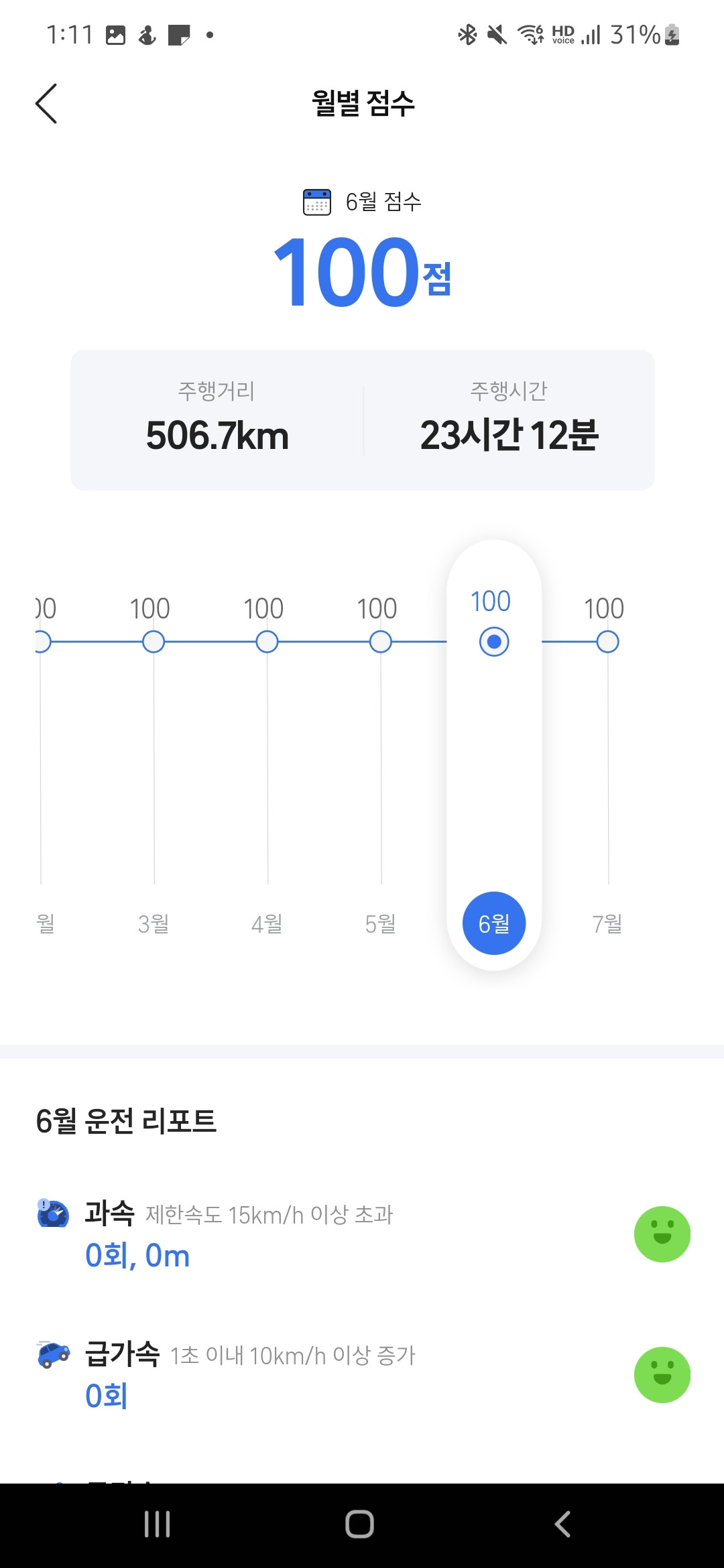
Task: Tap the green smiley next to 과속
Action: pos(662,1235)
